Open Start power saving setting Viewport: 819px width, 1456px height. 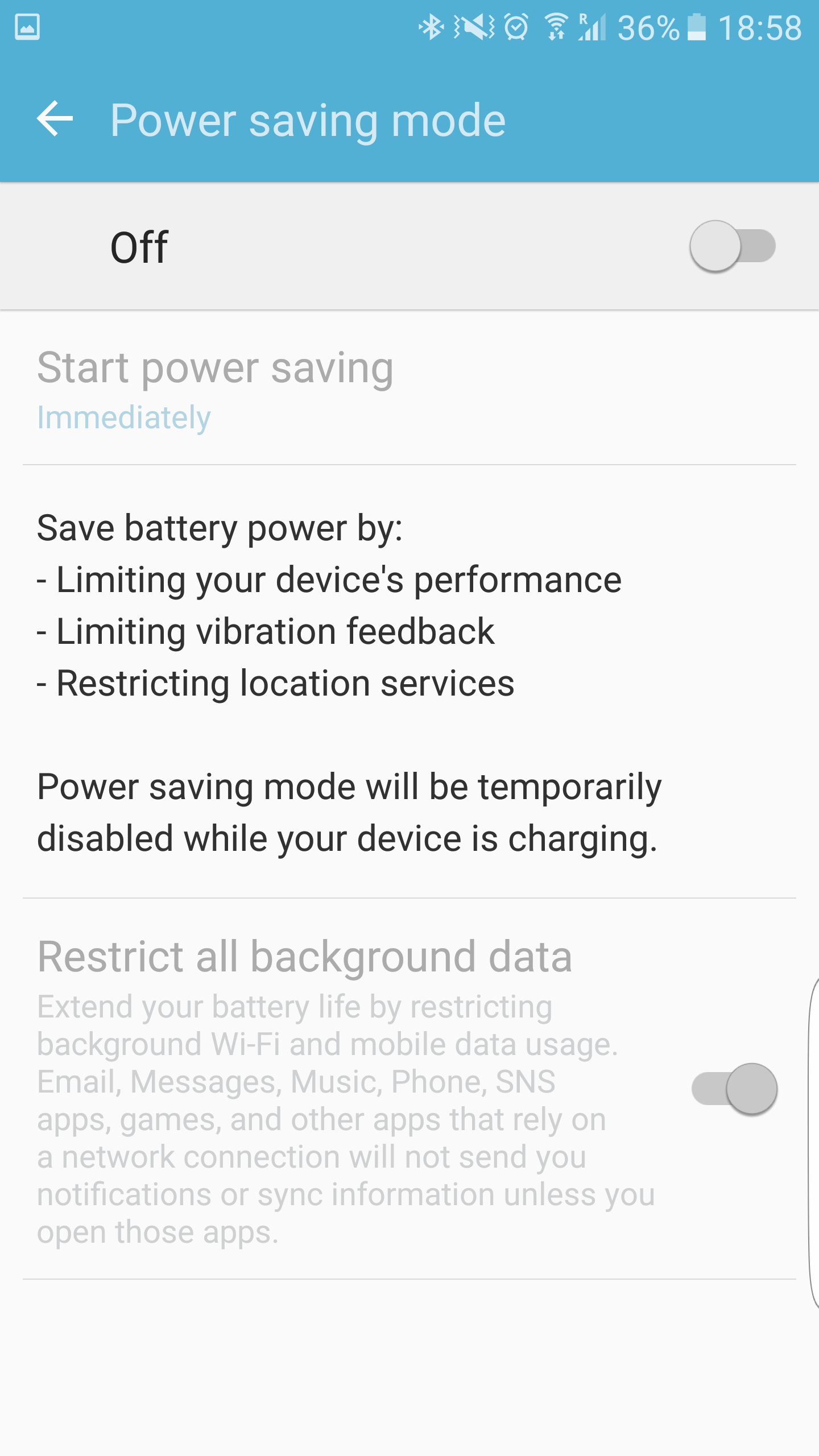pos(215,390)
